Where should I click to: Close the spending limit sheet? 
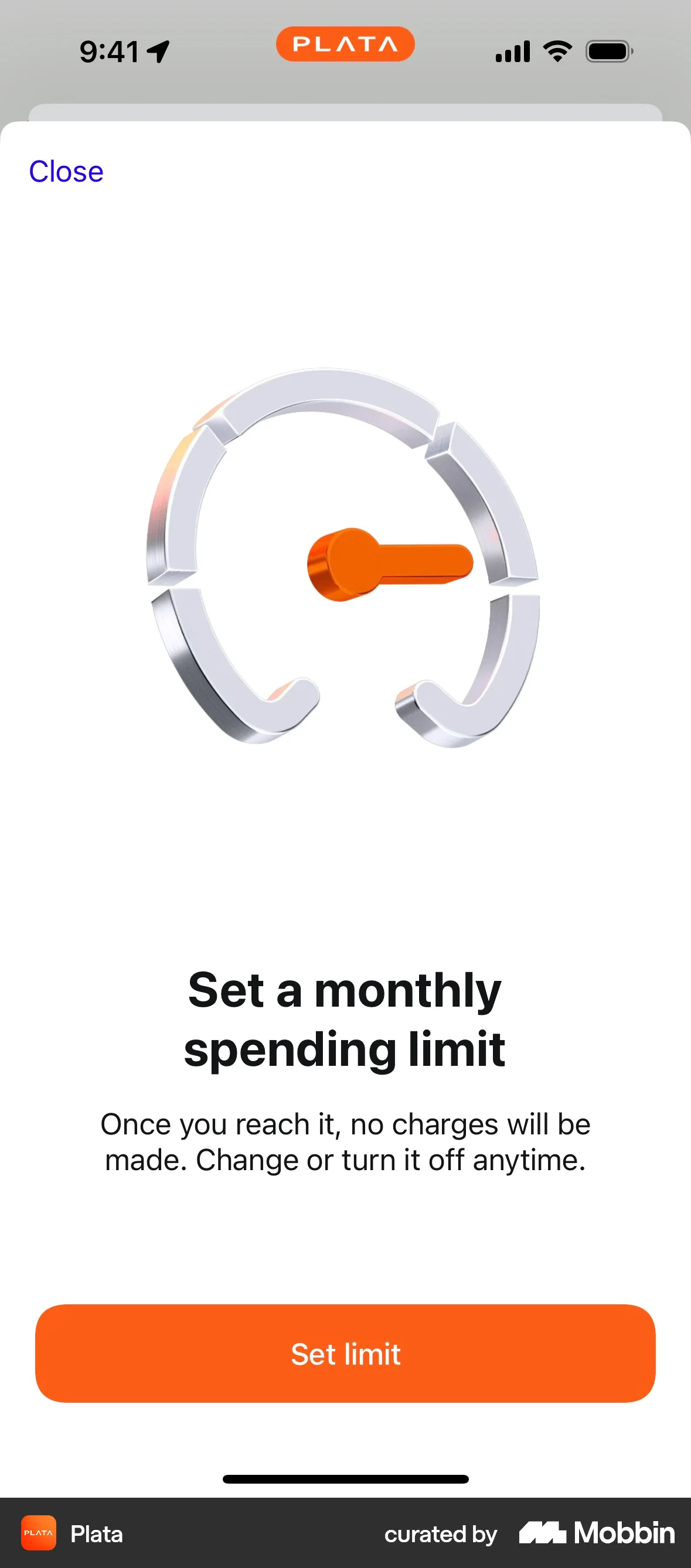click(x=66, y=172)
